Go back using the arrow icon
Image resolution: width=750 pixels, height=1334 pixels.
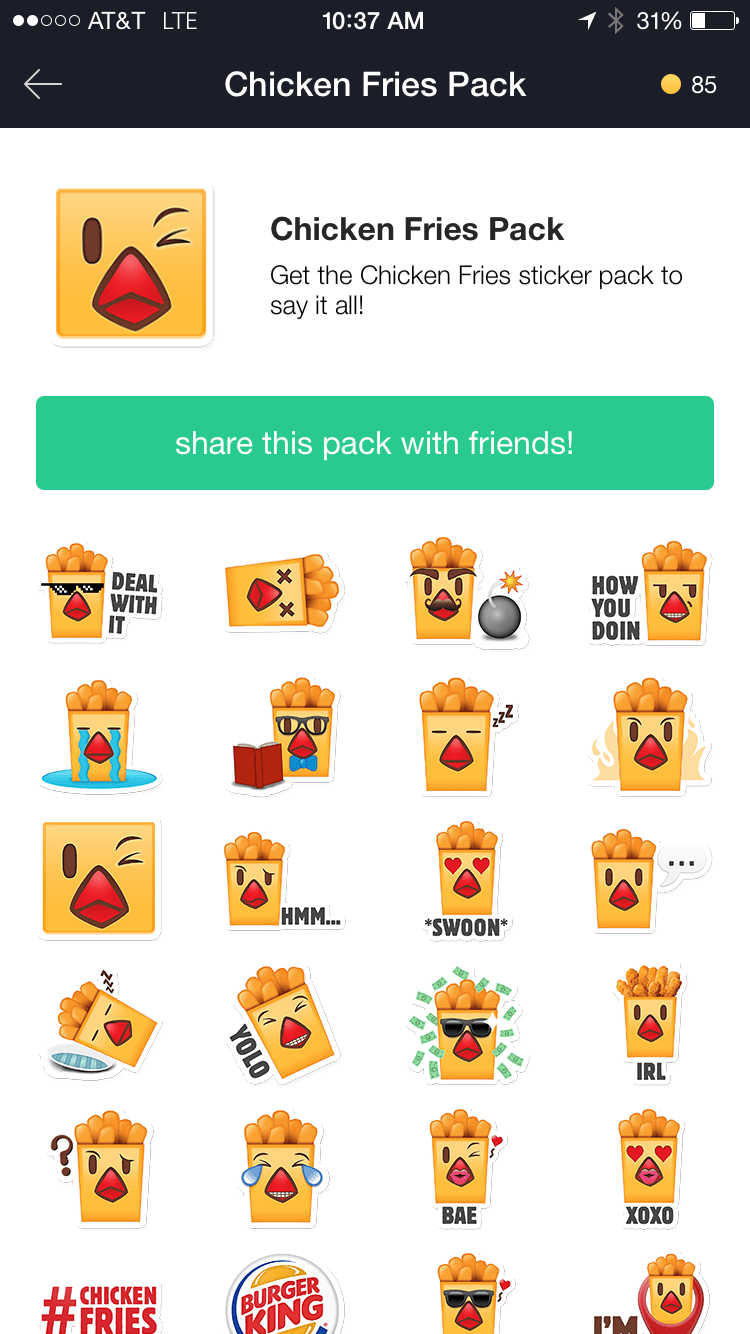tap(43, 85)
